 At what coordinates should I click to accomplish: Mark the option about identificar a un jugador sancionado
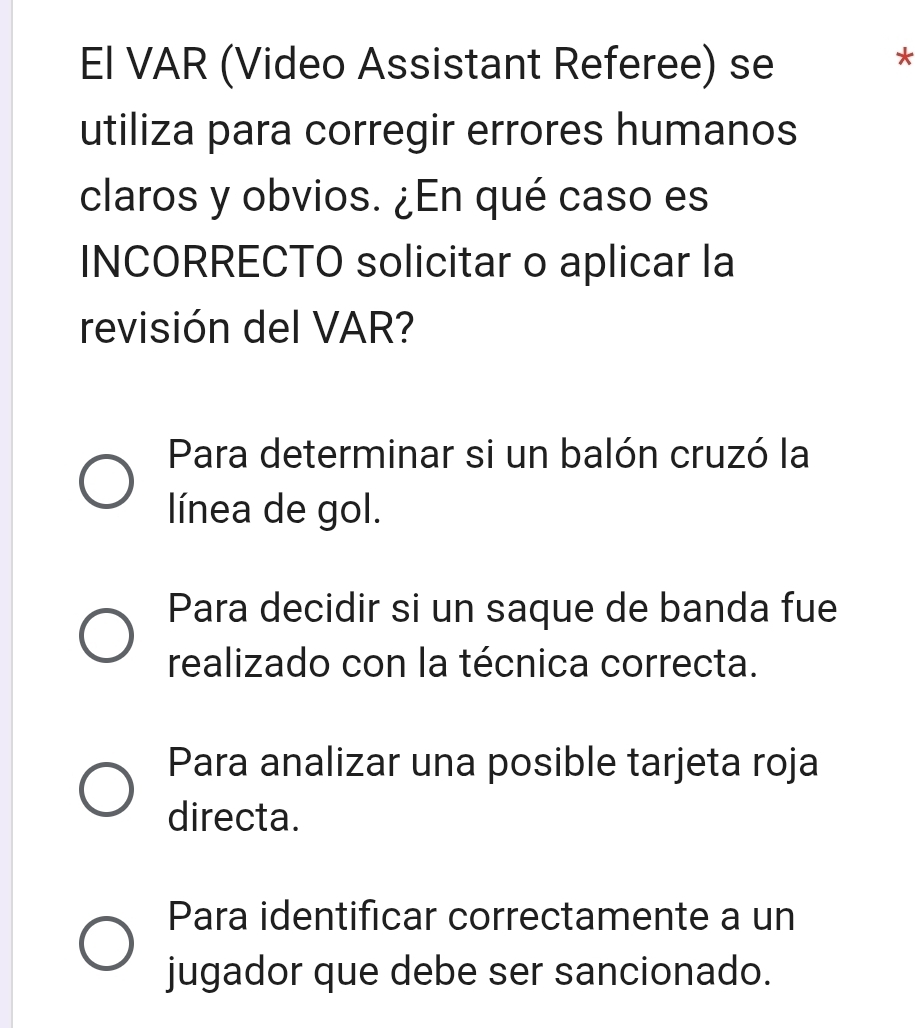click(105, 944)
